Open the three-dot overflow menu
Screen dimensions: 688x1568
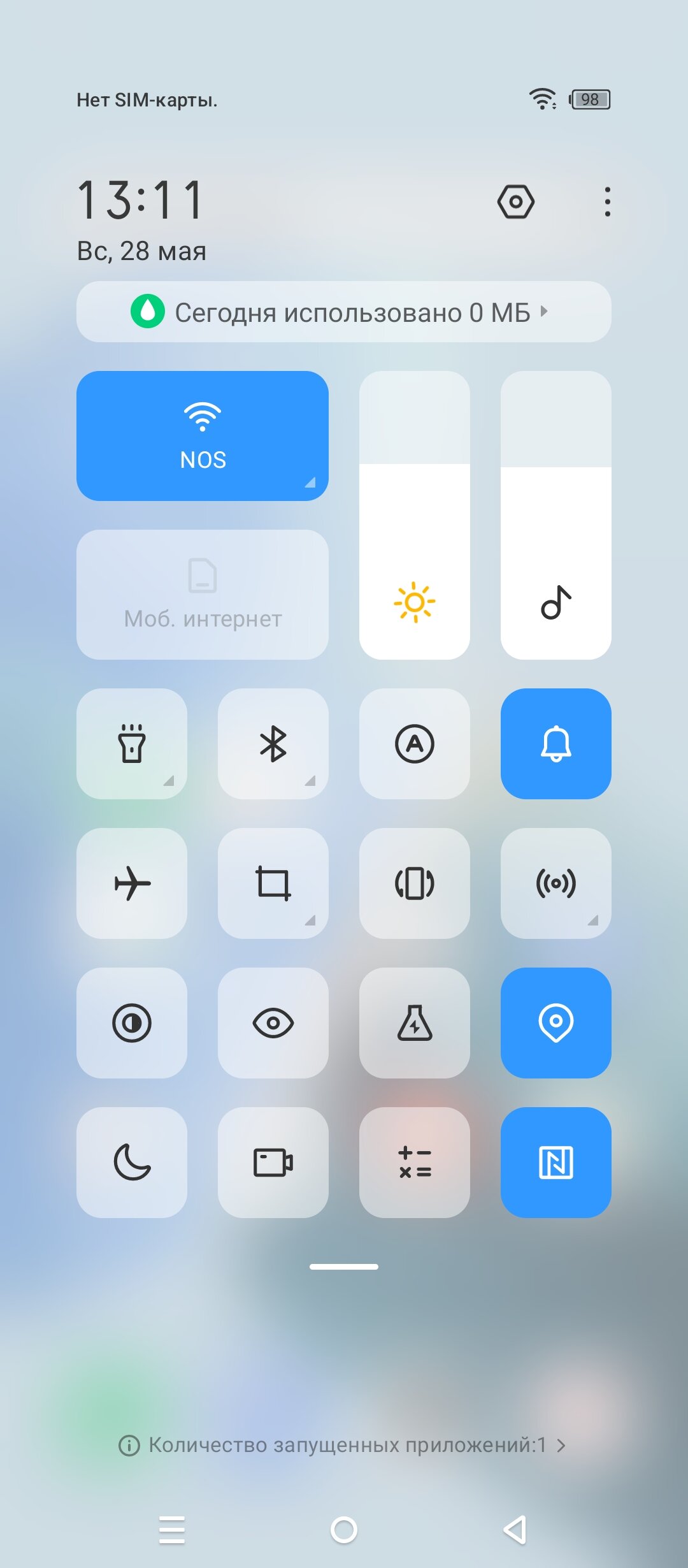point(607,202)
